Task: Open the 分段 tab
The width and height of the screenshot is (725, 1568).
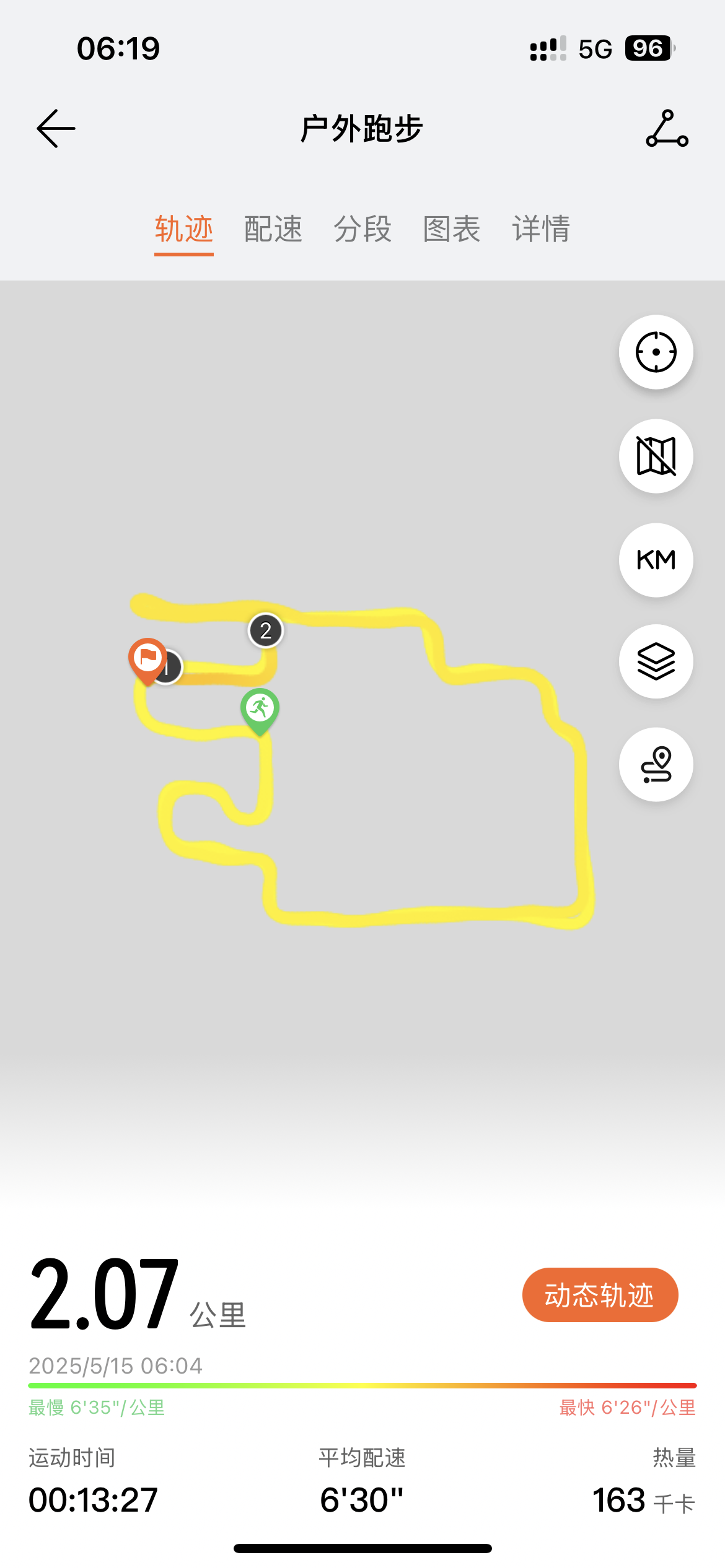Action: (362, 230)
